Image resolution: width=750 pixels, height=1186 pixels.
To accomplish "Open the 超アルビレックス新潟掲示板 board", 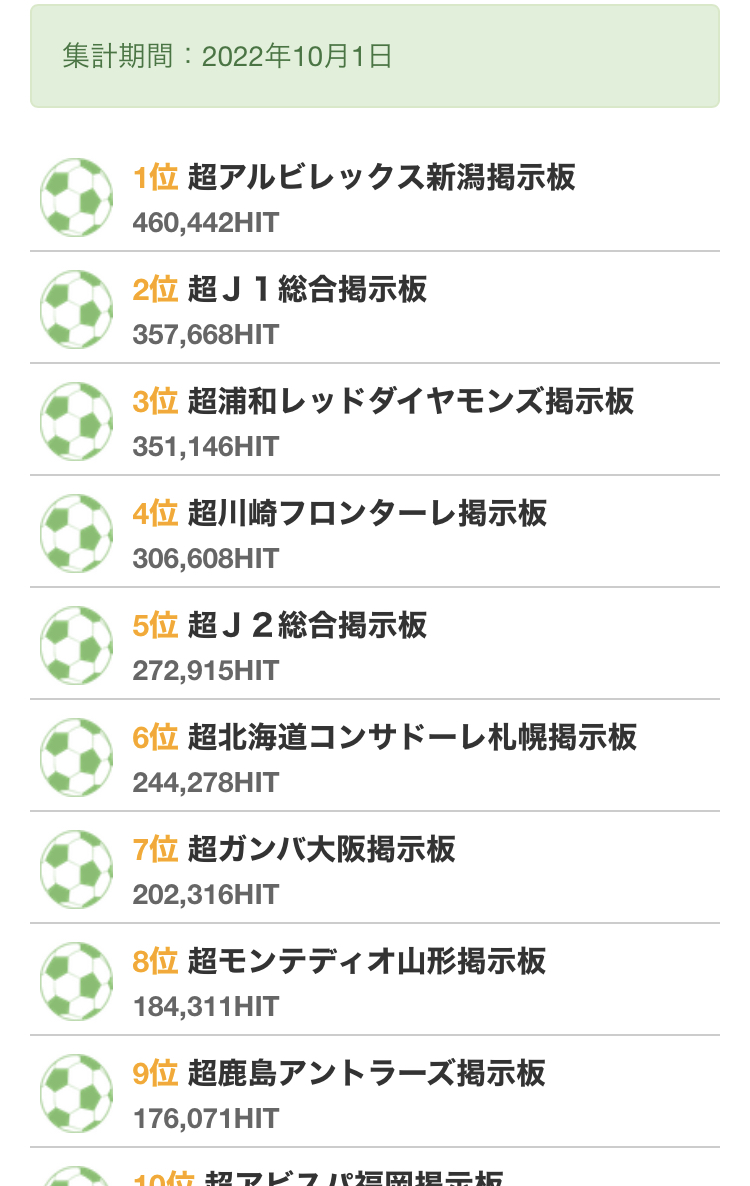I will click(381, 178).
